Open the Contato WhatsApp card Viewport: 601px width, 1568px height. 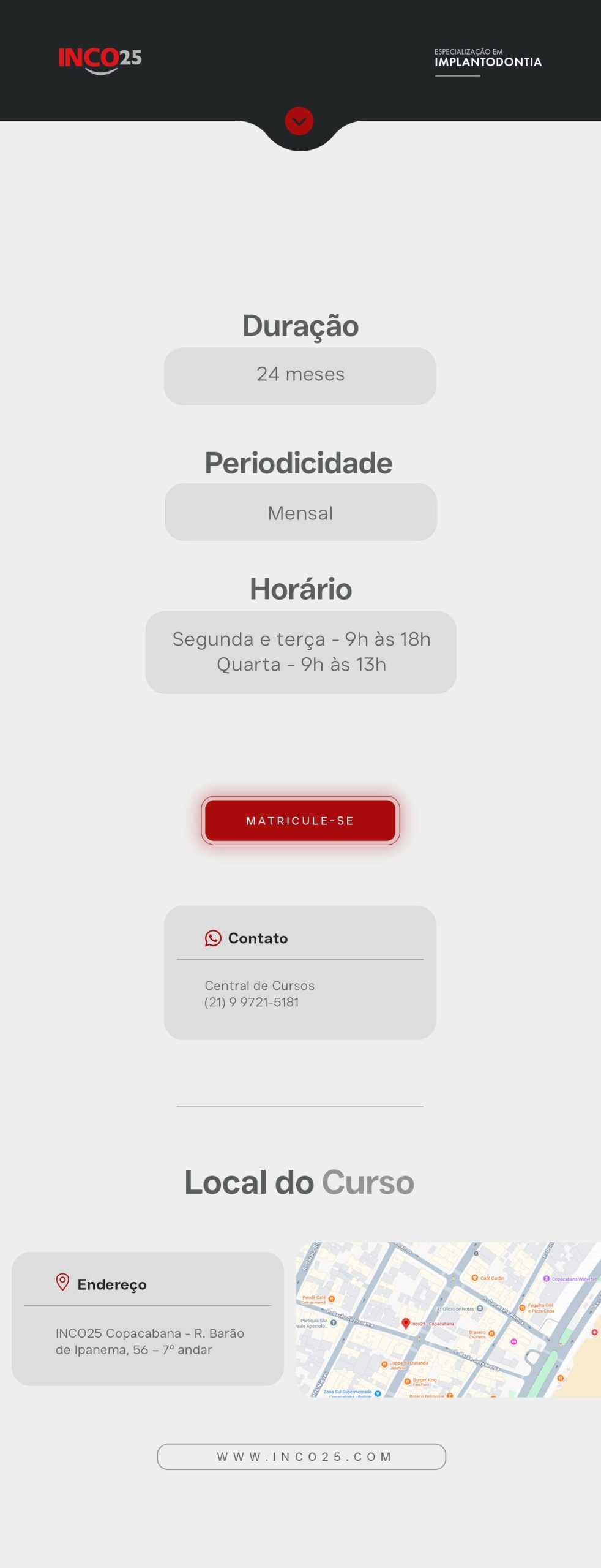[300, 972]
